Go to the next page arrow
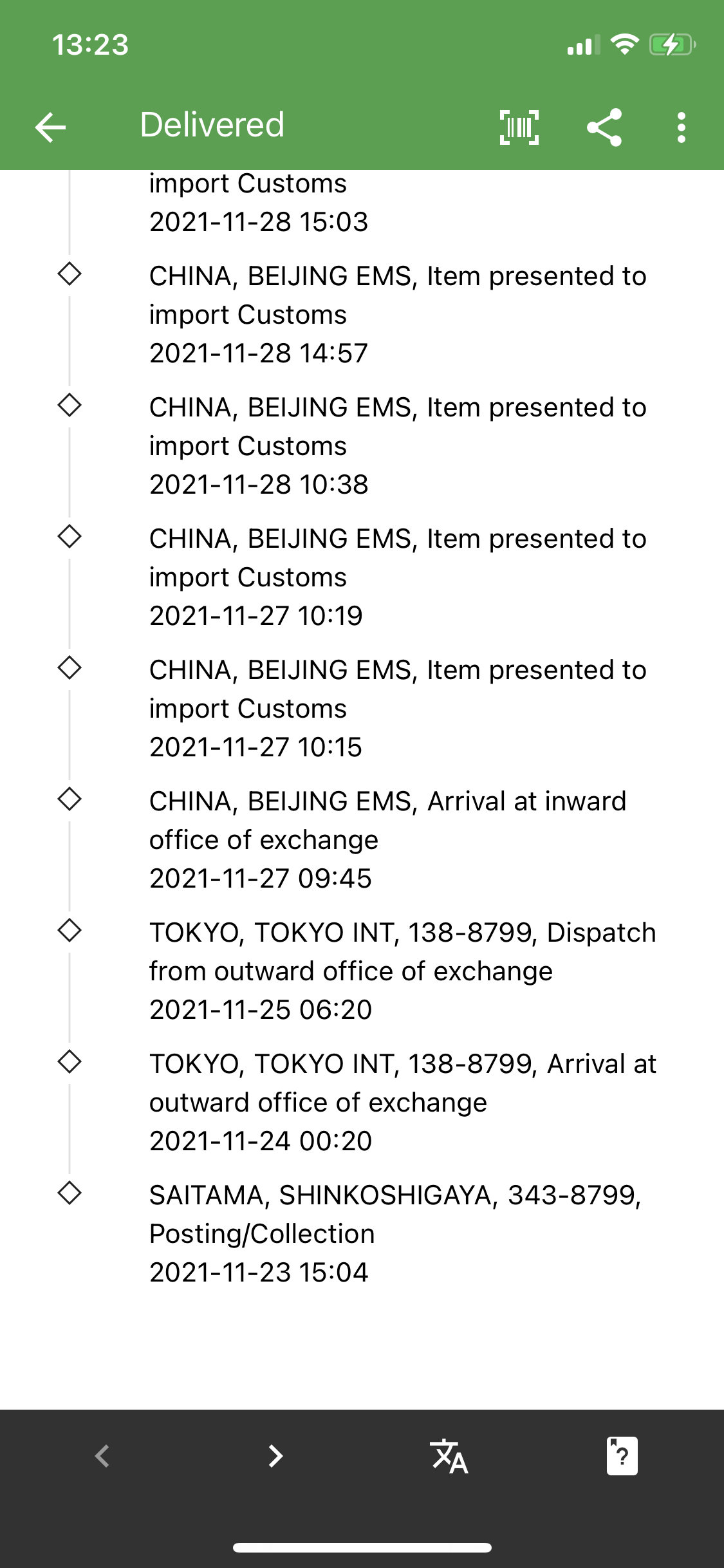 coord(275,1455)
